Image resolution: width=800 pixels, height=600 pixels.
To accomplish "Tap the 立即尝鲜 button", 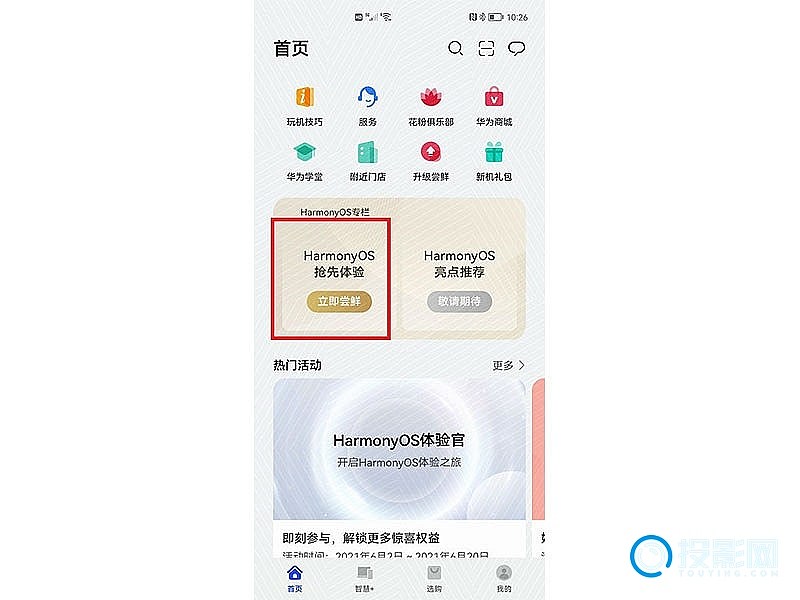I will click(339, 301).
